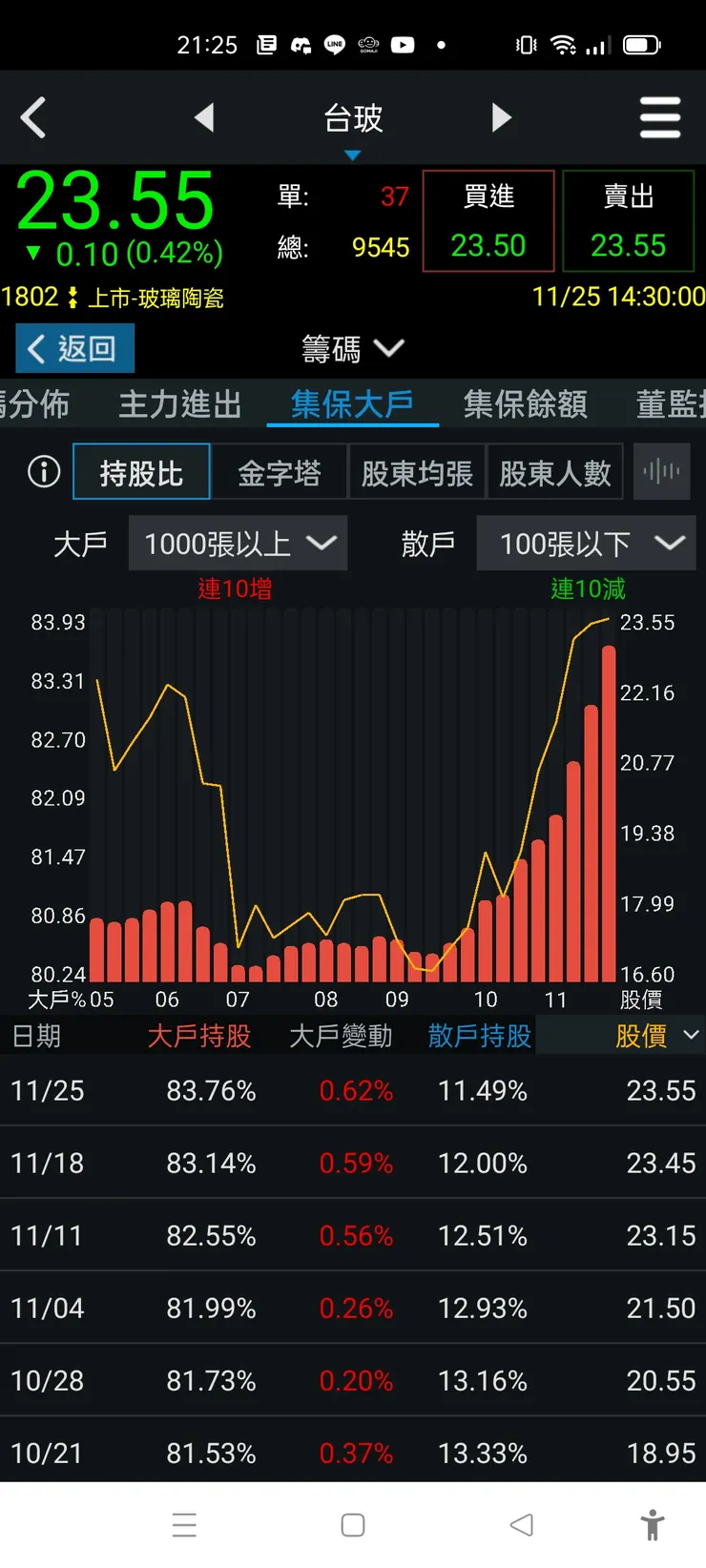Switch to the 集保餘額 tab

coord(524,404)
